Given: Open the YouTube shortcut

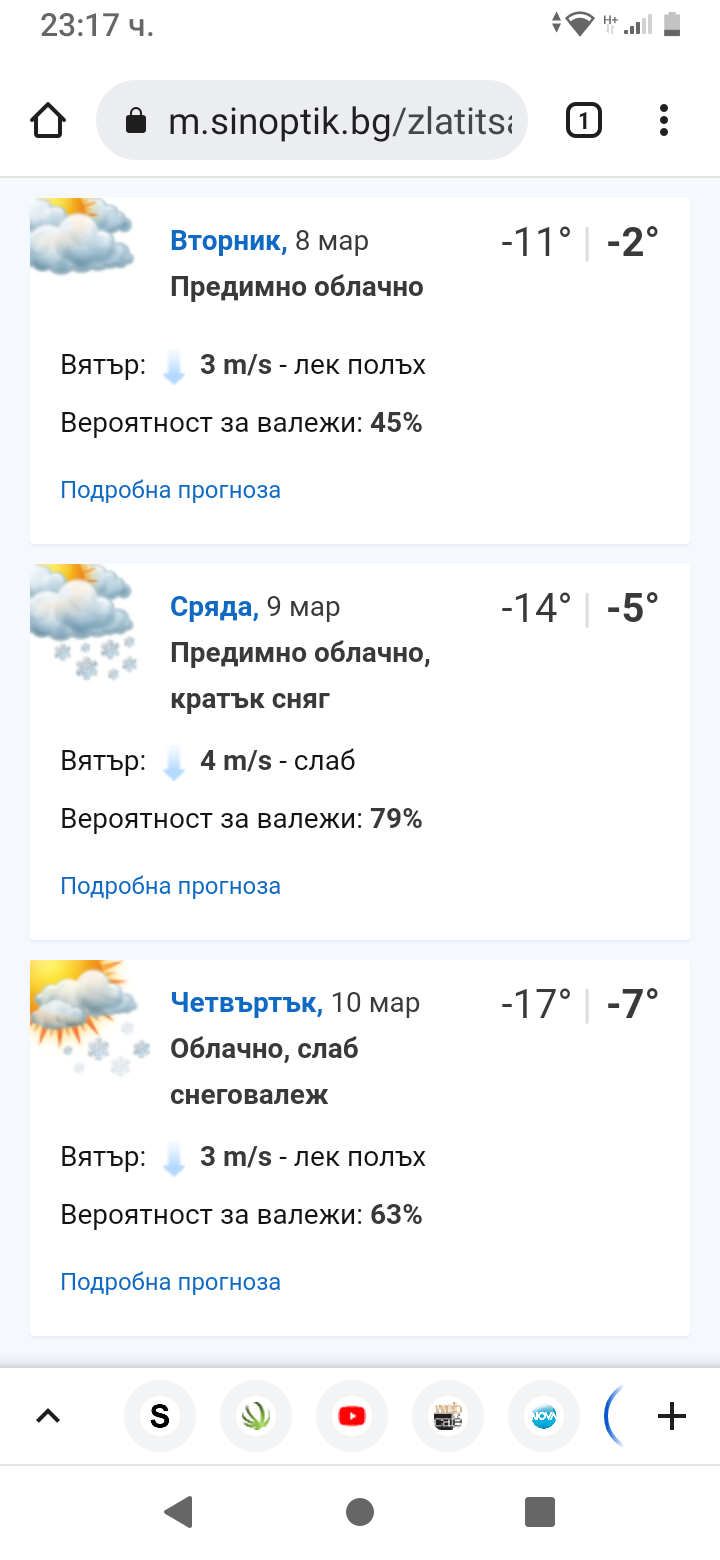Looking at the screenshot, I should [x=352, y=1416].
